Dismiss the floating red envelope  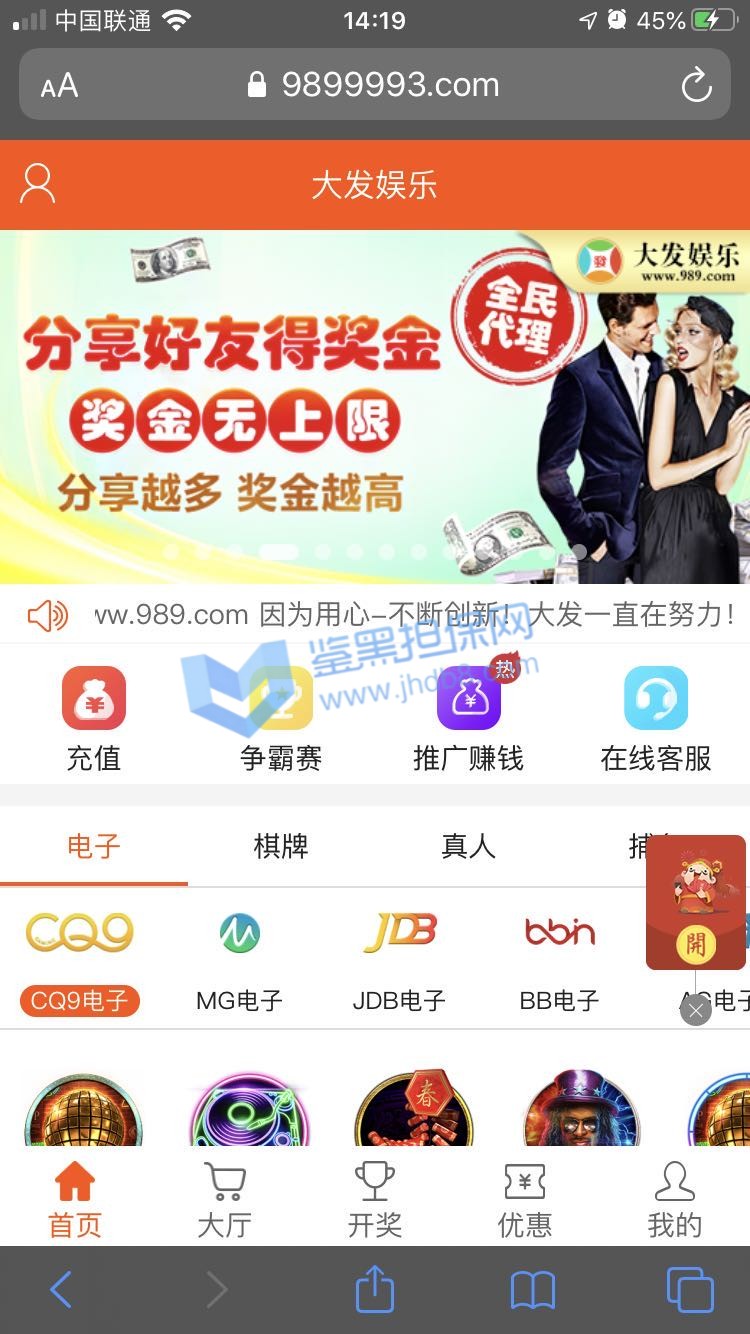[695, 1011]
